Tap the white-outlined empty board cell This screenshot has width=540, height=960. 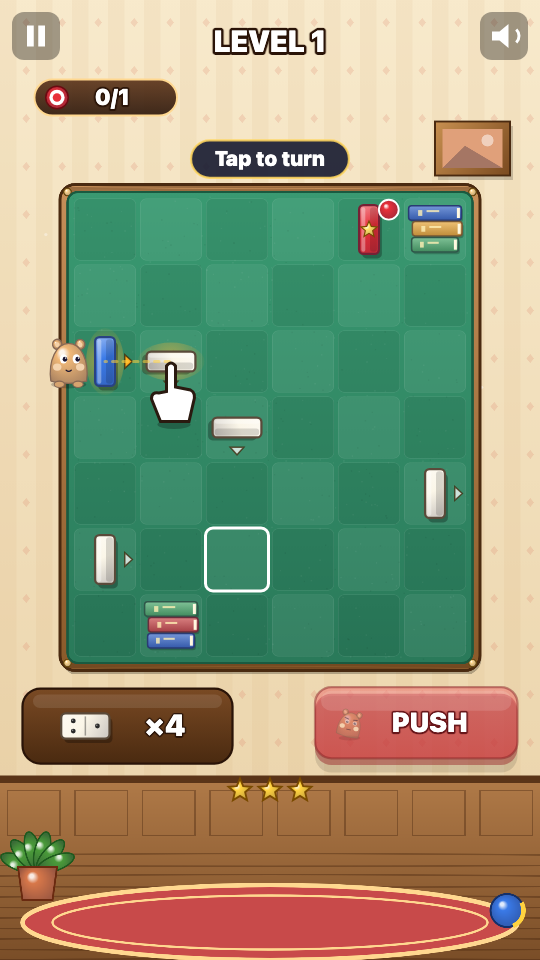[x=237, y=560]
